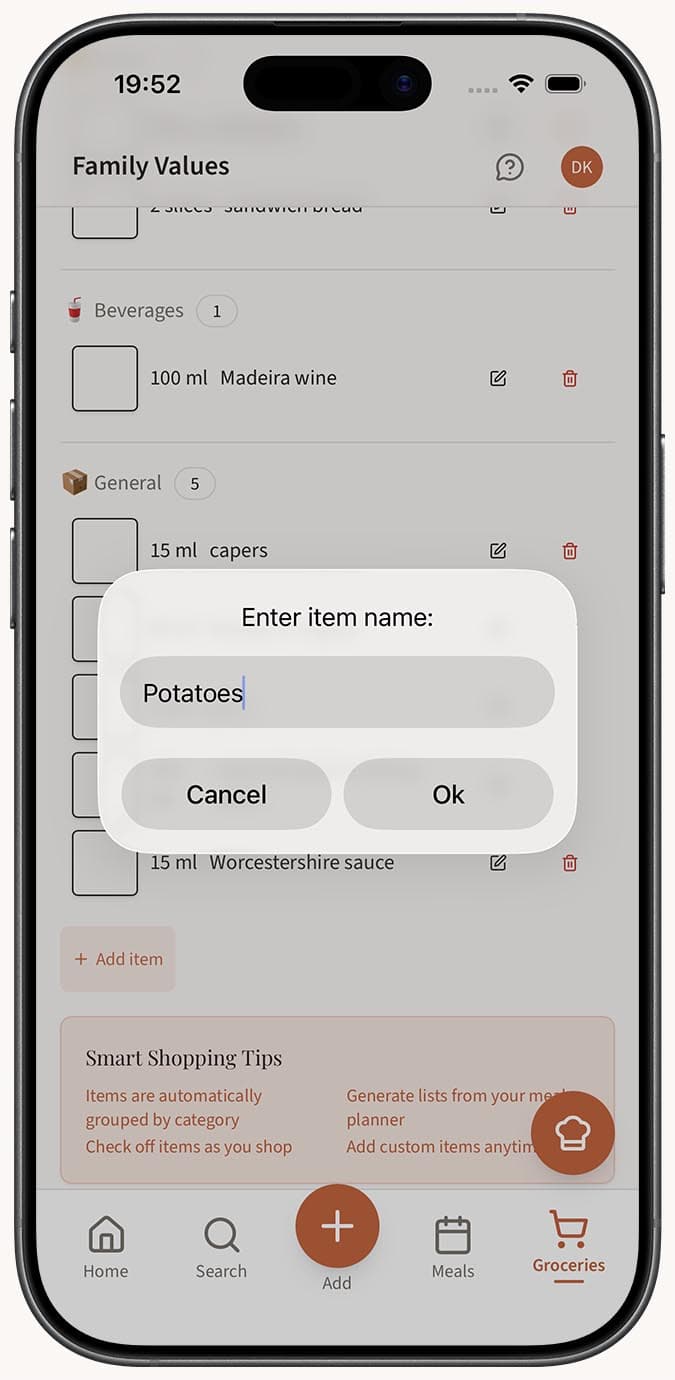The width and height of the screenshot is (675, 1380).
Task: Go to the Home tab
Action: 106,1247
